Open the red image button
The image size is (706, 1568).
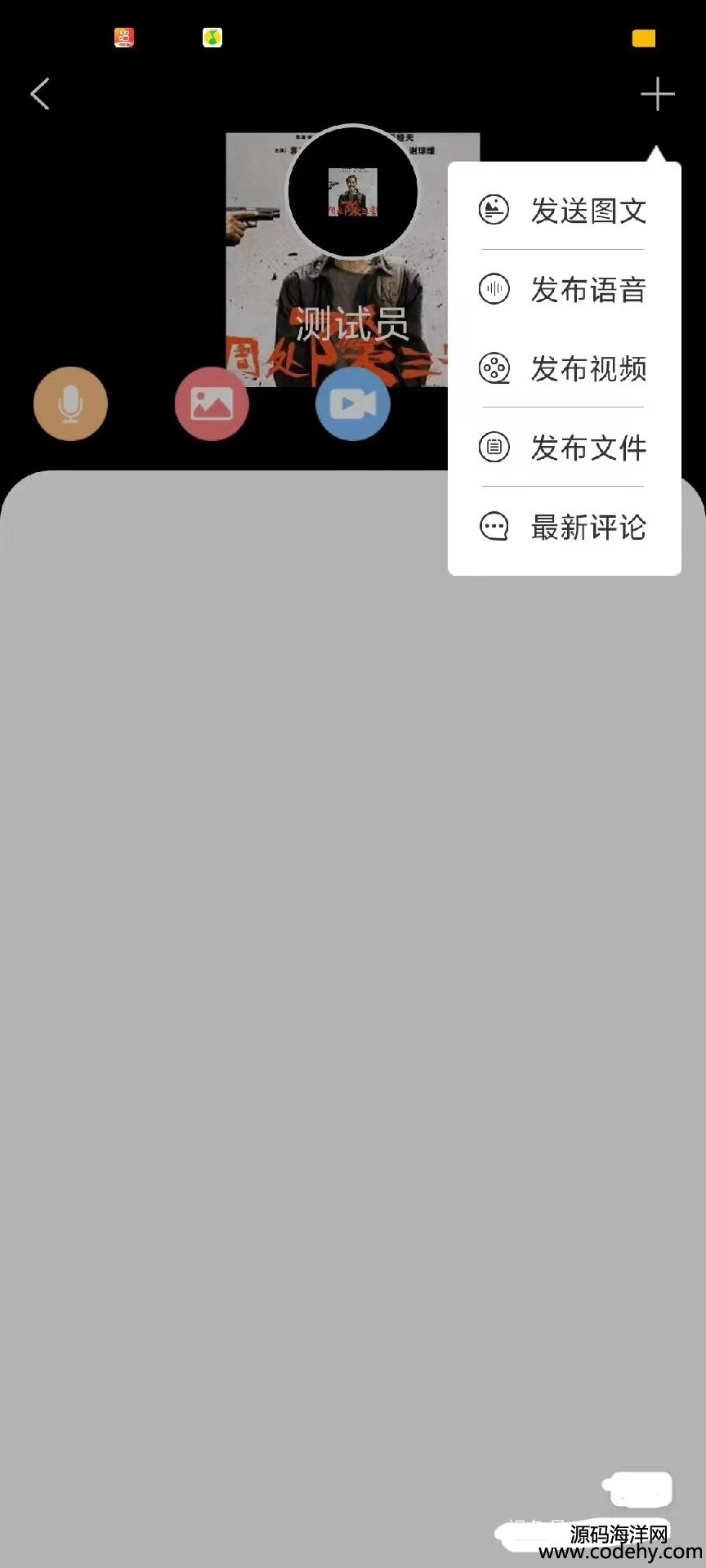point(212,403)
